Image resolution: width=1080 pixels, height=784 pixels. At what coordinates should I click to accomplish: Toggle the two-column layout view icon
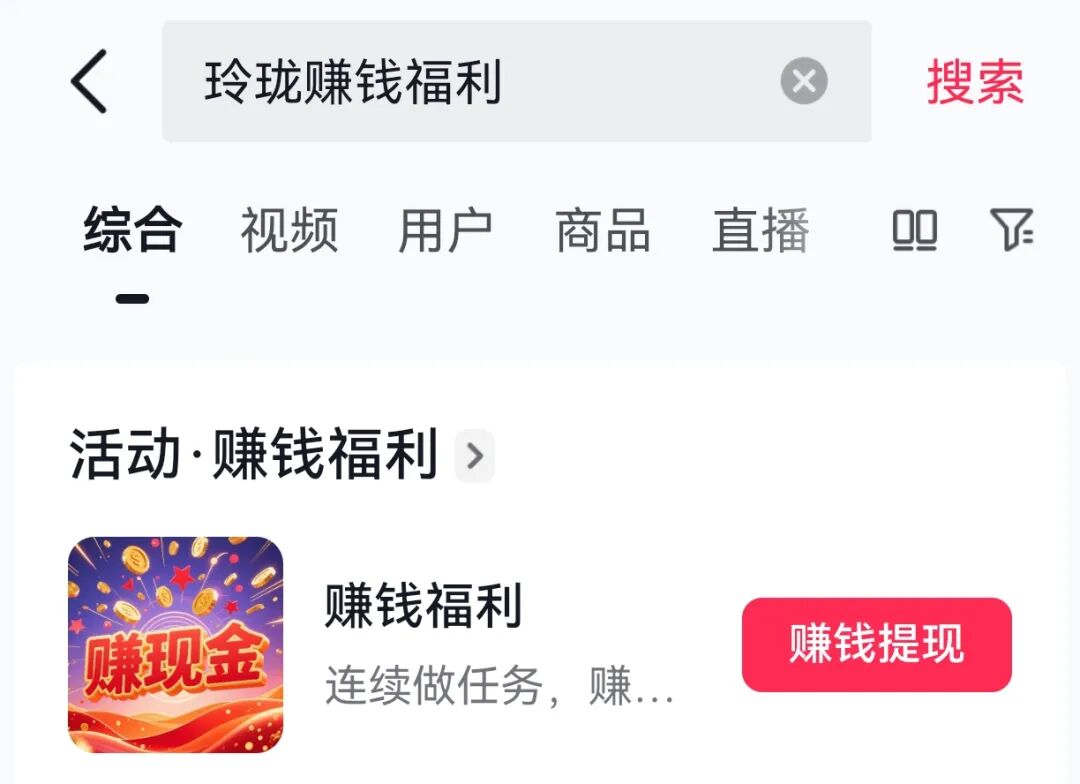coord(914,231)
